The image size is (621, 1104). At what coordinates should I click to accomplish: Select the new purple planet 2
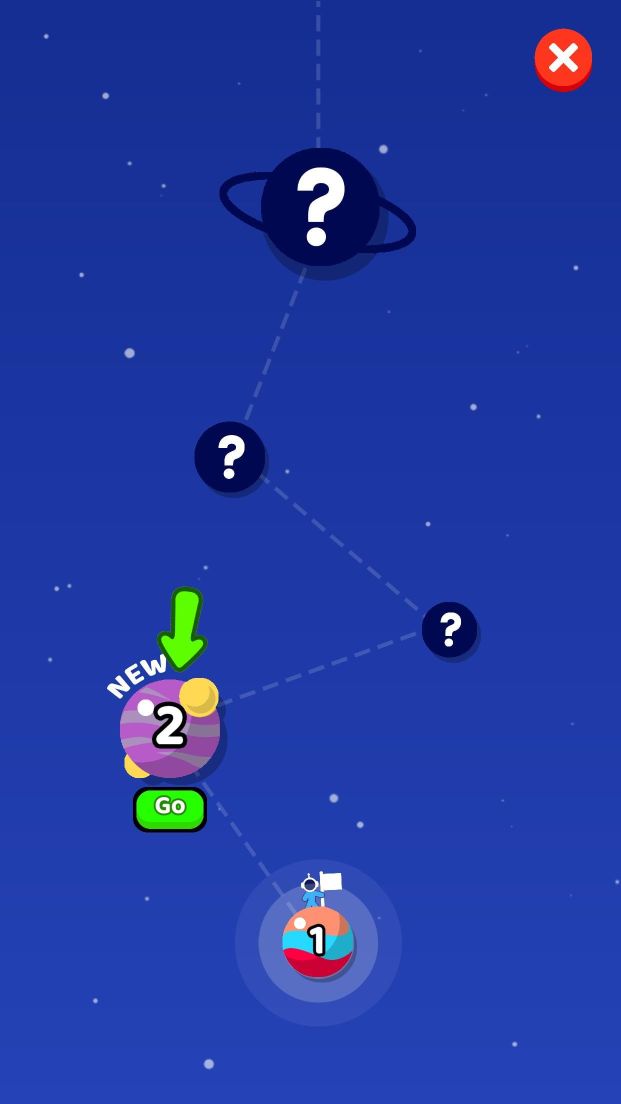pyautogui.click(x=169, y=727)
